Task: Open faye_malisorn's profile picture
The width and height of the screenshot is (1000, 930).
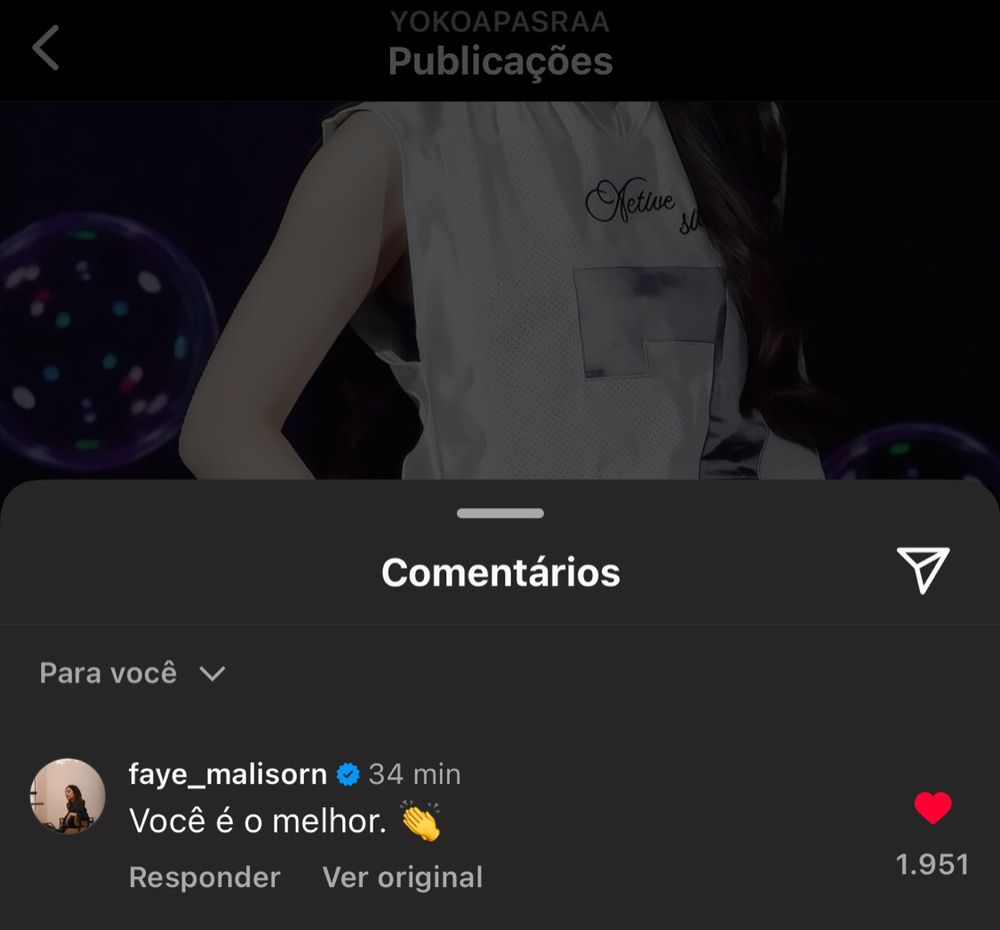Action: point(68,796)
